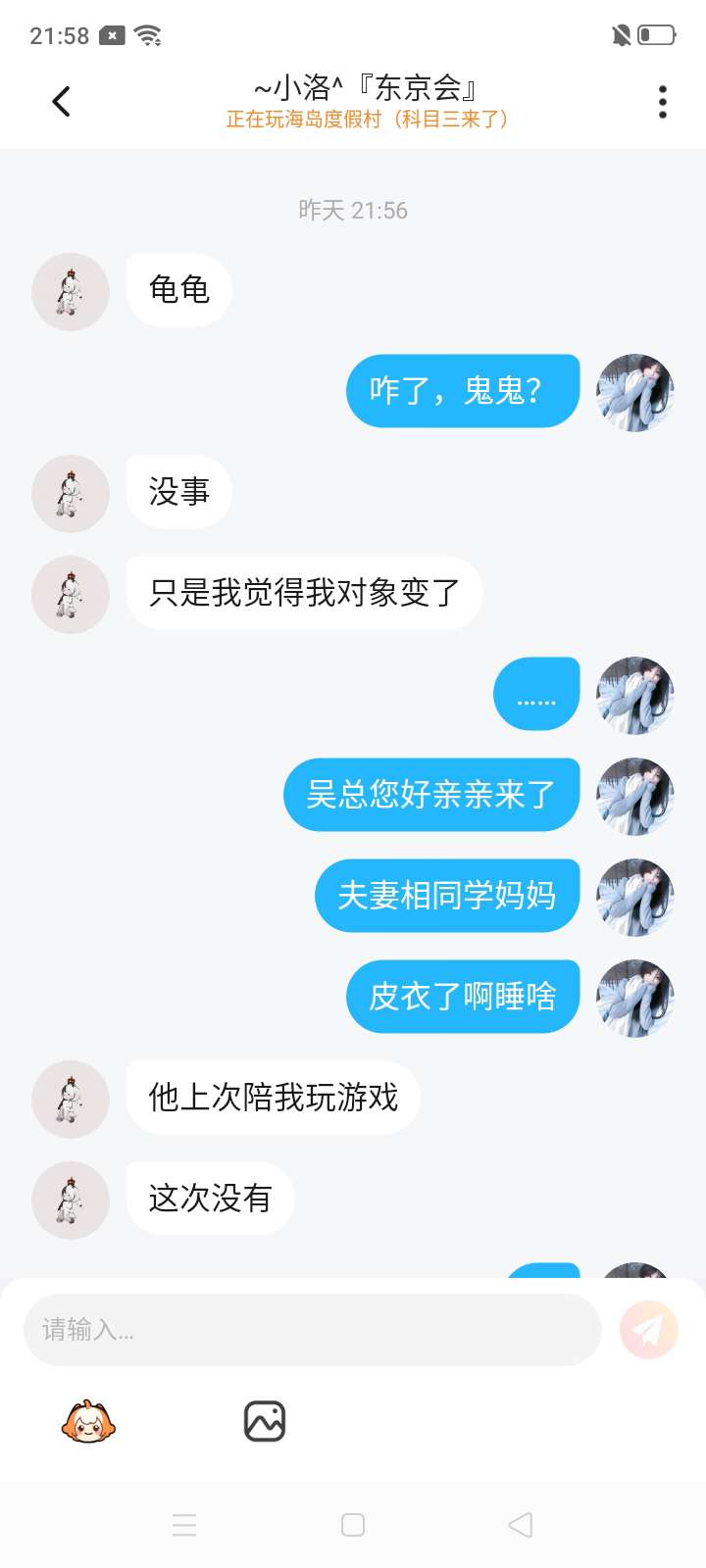Open the image picker icon
The height and width of the screenshot is (1568, 706).
pyautogui.click(x=264, y=1421)
